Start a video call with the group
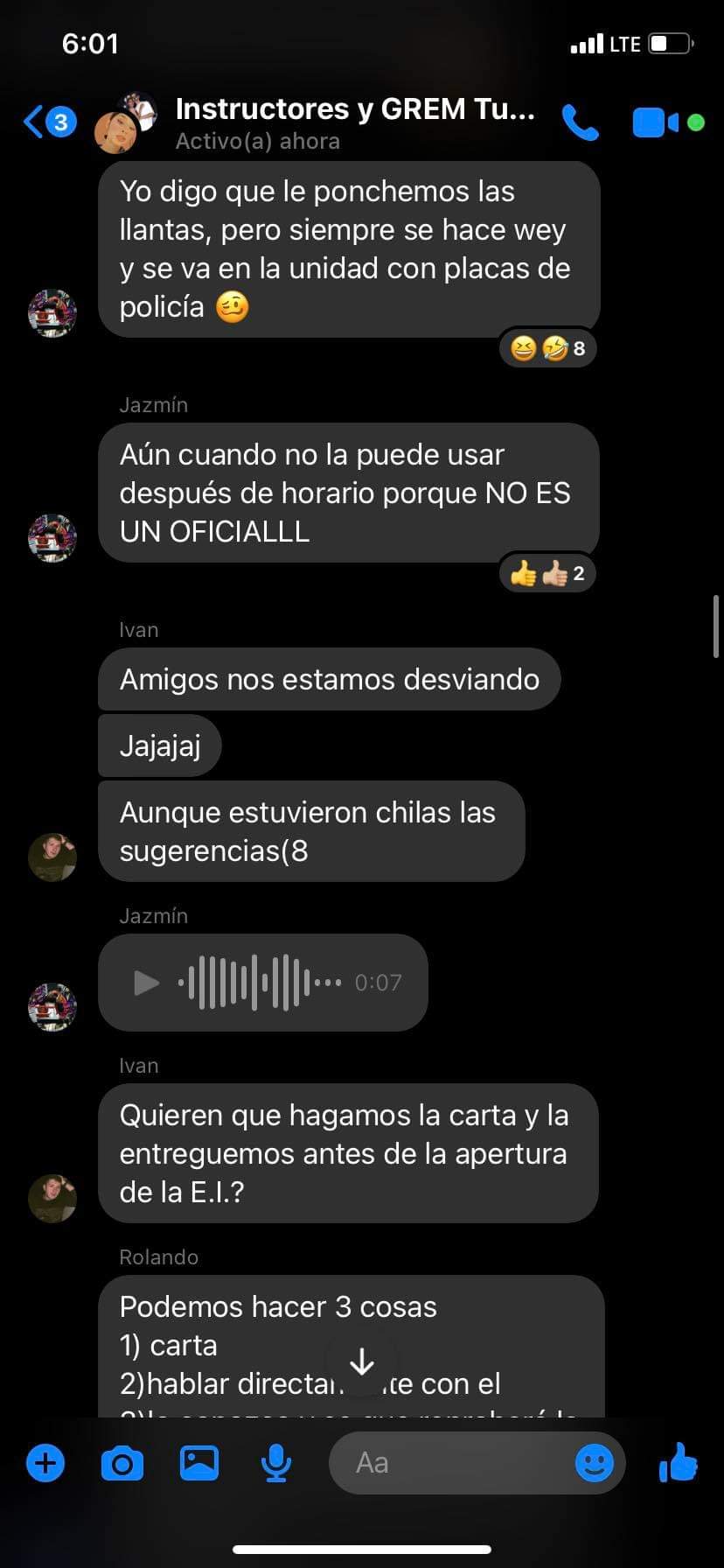 [656, 122]
